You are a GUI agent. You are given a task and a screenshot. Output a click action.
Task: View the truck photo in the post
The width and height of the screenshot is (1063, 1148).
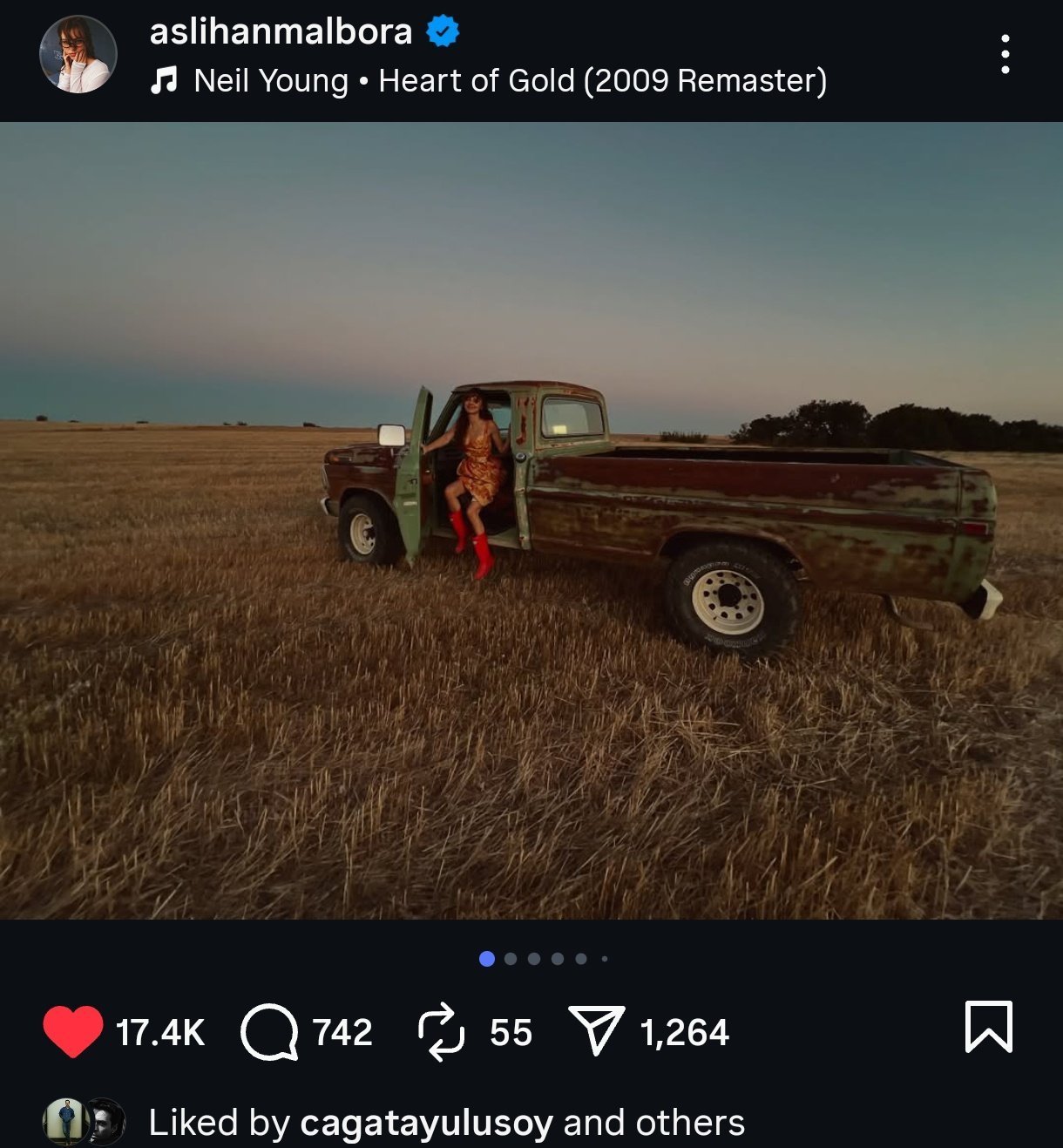click(x=531, y=520)
